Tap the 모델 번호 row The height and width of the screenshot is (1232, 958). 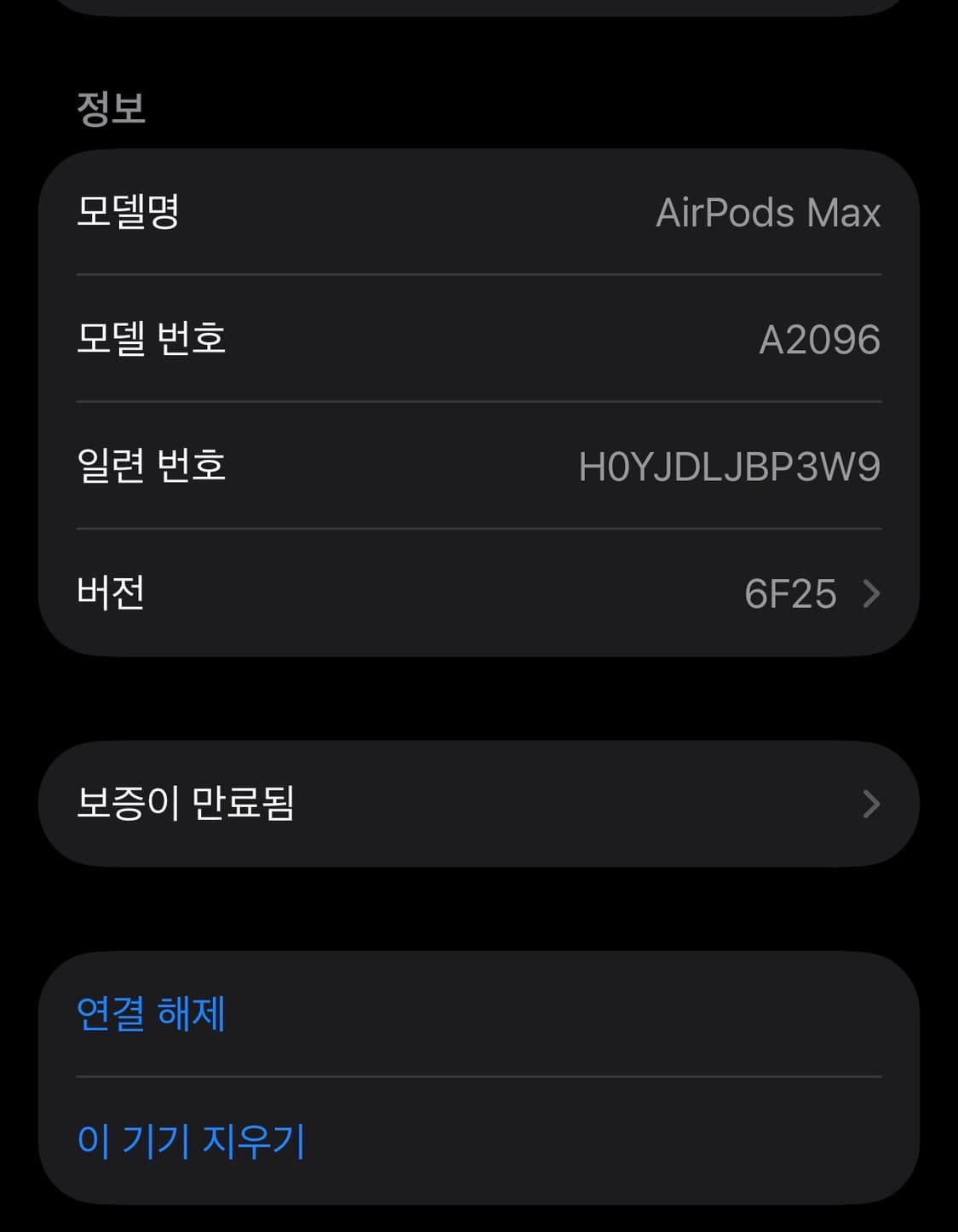tap(477, 339)
